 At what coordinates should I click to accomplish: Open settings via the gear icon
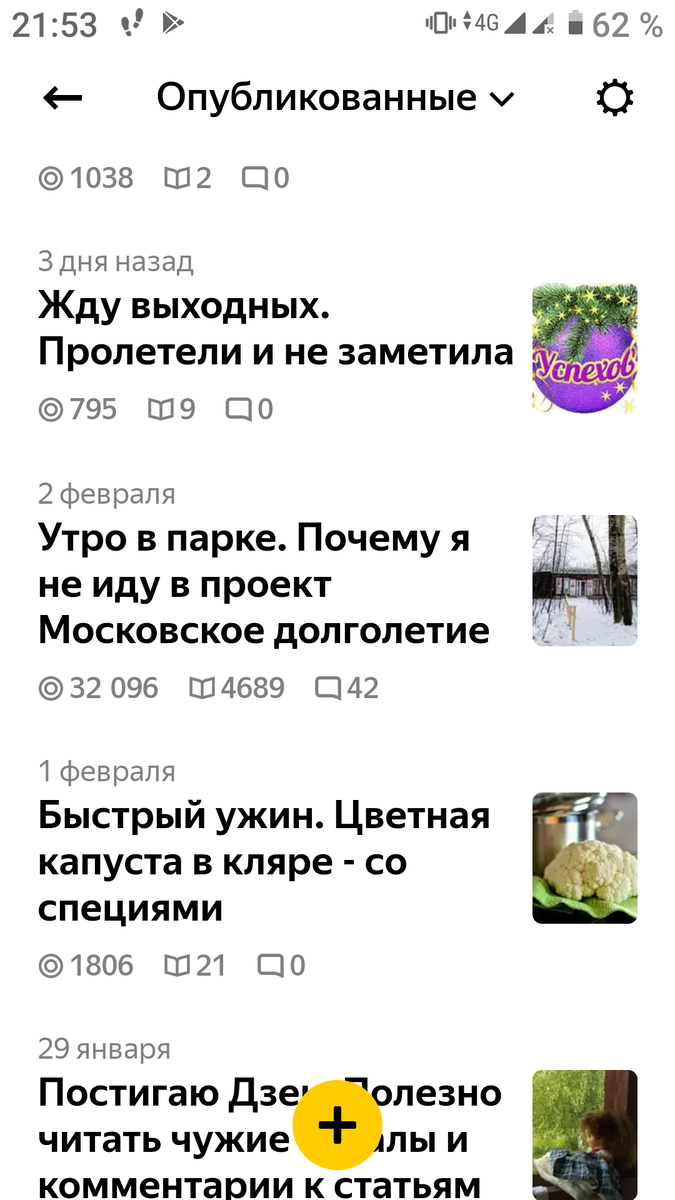point(614,98)
